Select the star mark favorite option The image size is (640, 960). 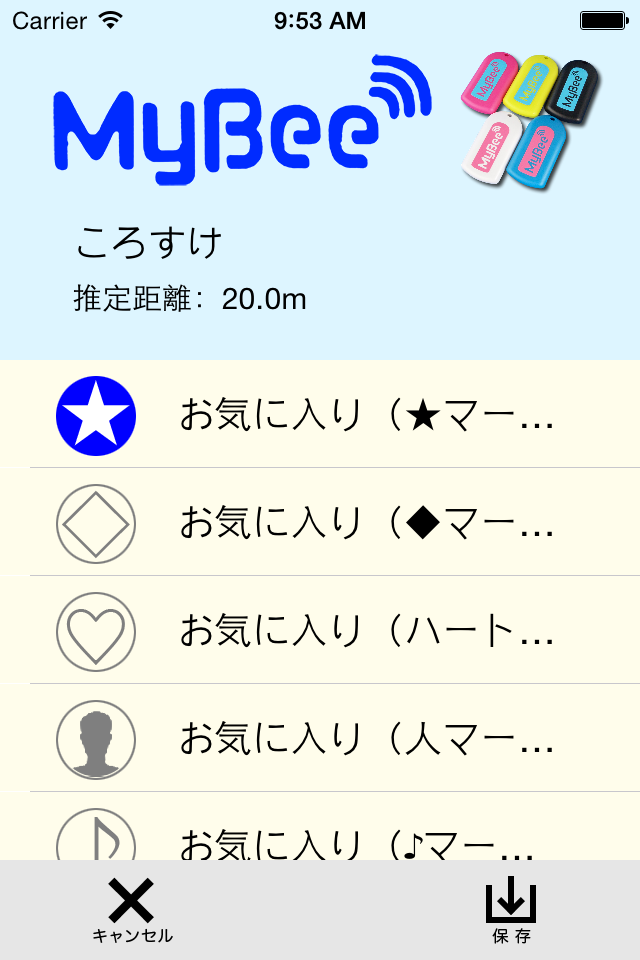tap(320, 415)
